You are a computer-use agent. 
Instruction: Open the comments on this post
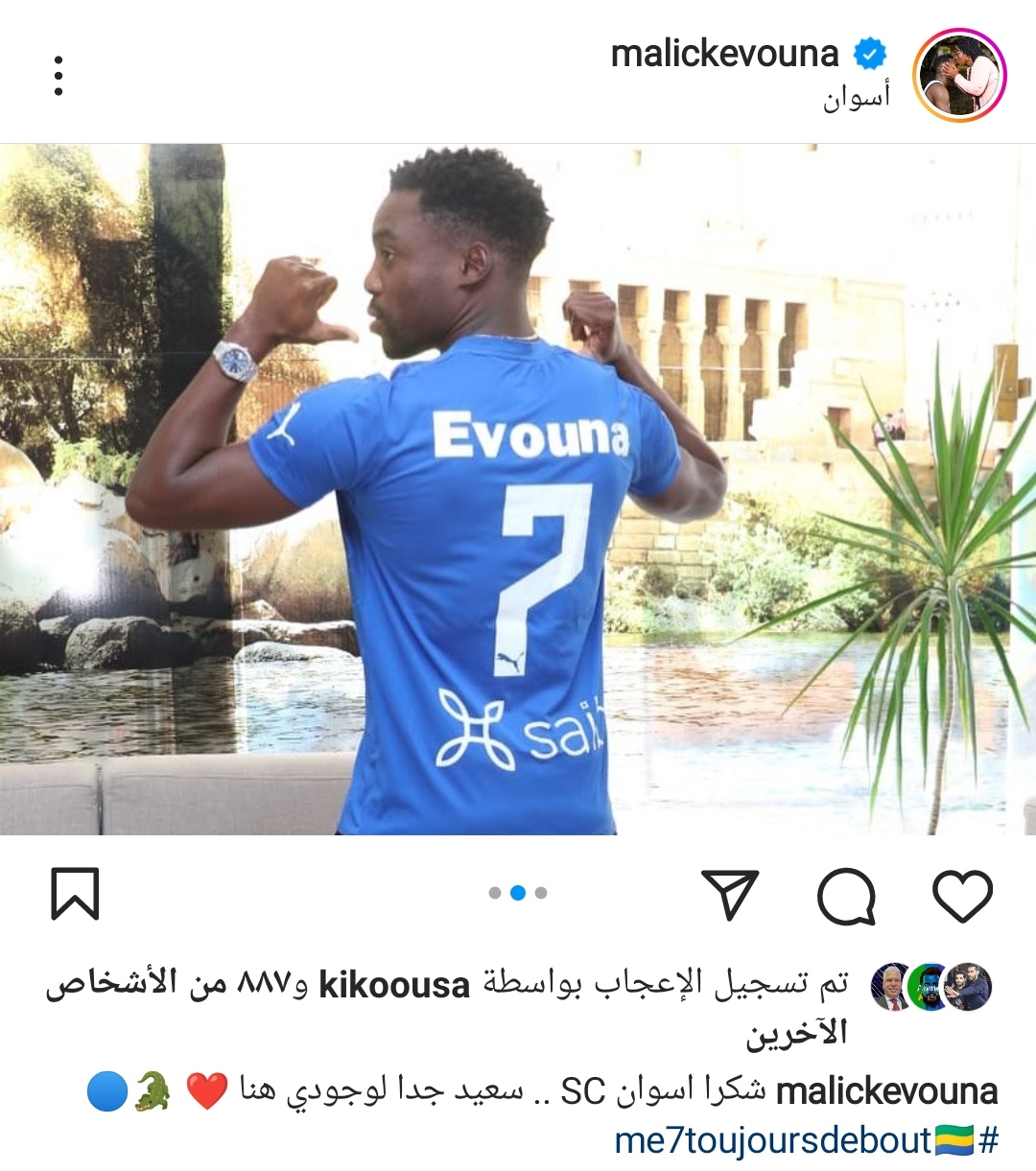[846, 896]
